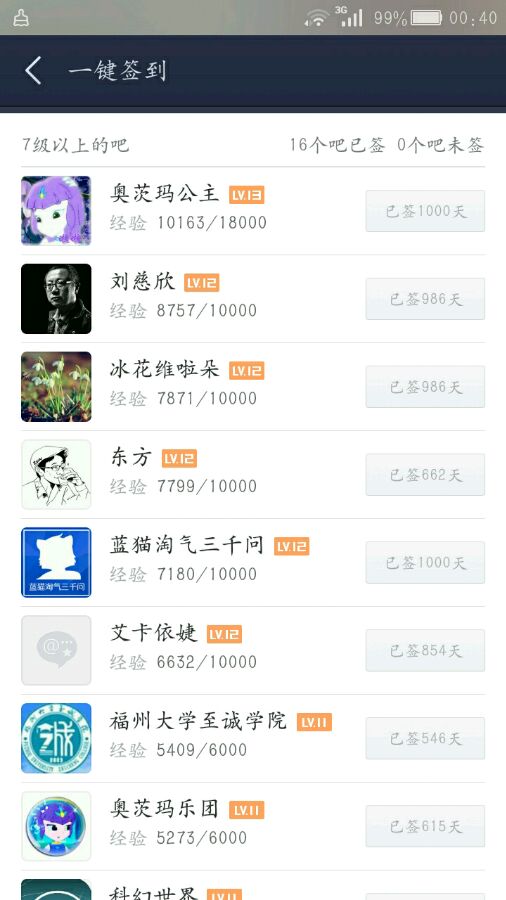
Task: Open the 东方 bar row
Action: point(253,475)
